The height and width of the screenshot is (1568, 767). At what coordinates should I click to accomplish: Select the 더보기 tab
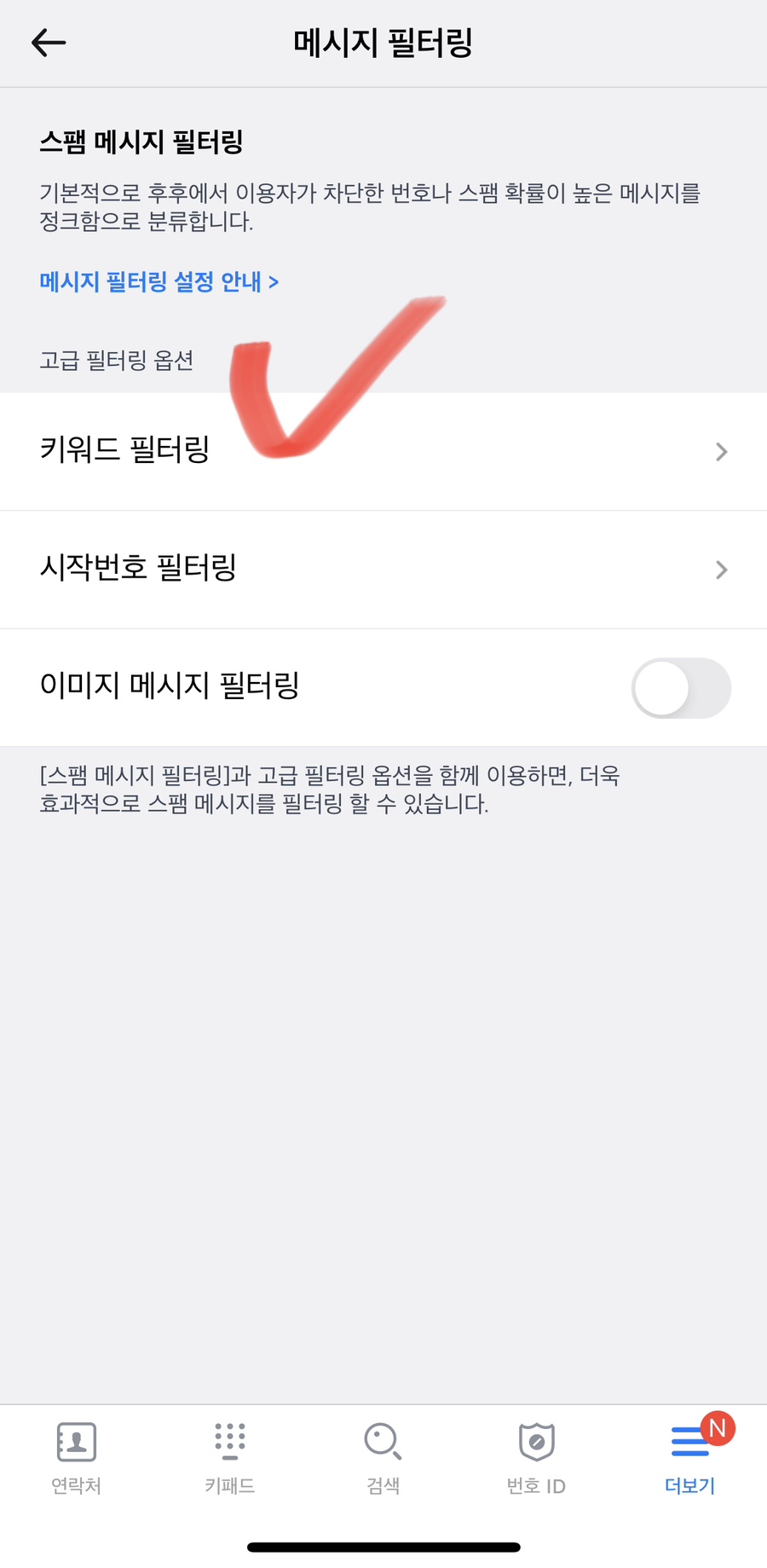pyautogui.click(x=690, y=1458)
